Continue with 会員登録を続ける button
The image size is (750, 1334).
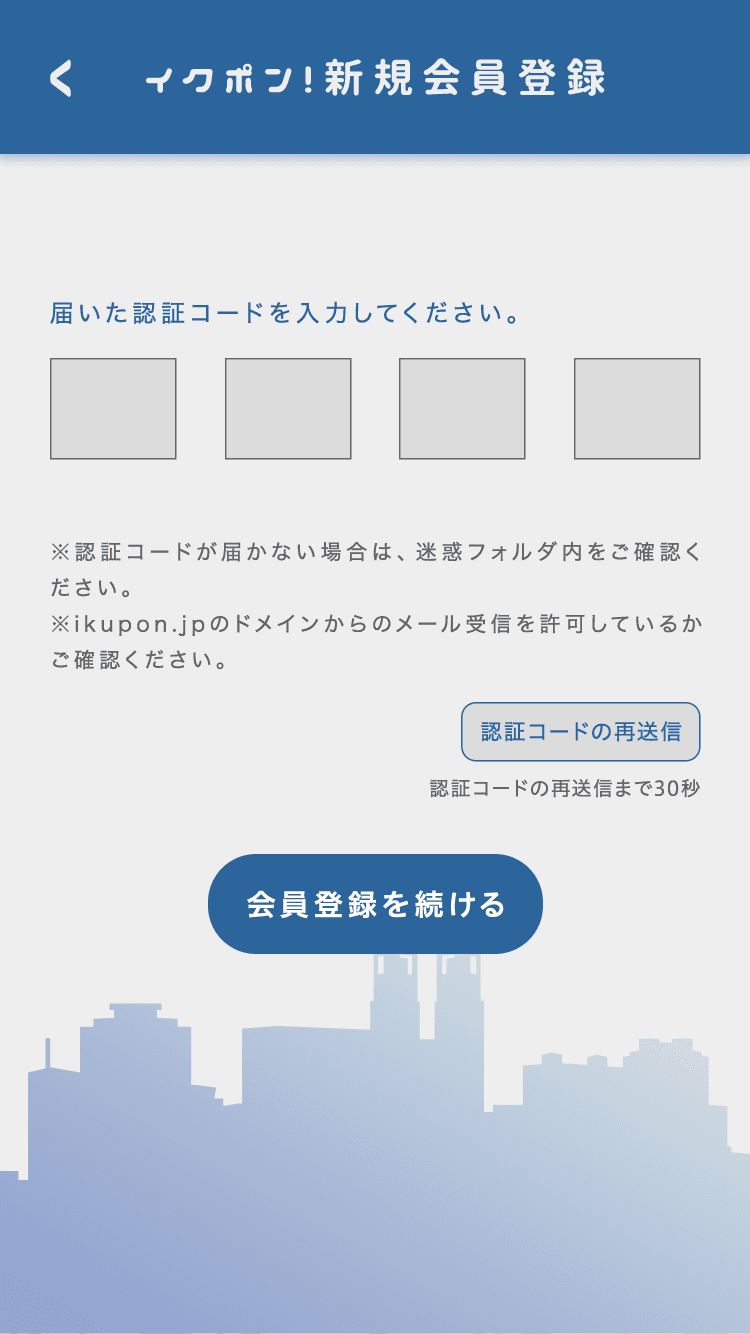point(375,904)
